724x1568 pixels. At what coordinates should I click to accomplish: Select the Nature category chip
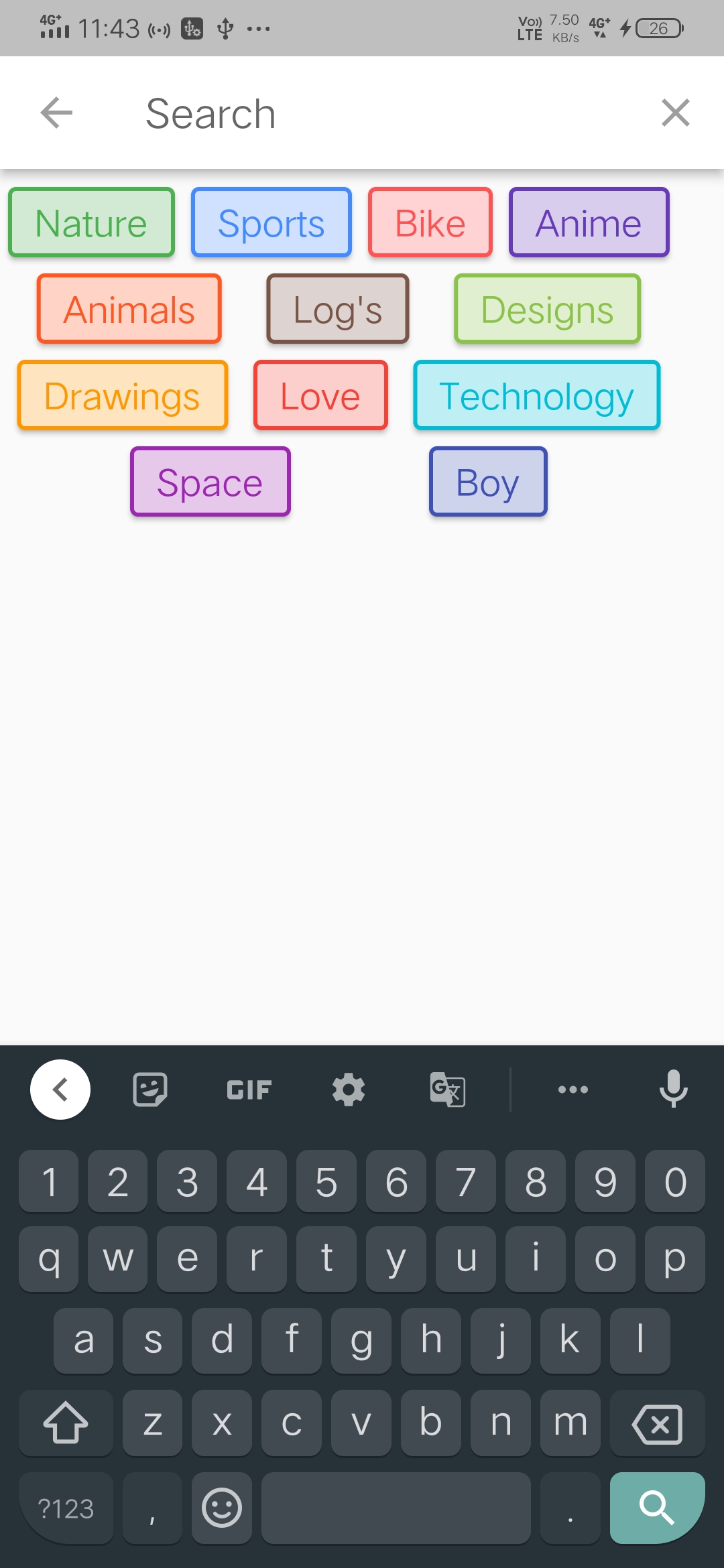pyautogui.click(x=91, y=222)
